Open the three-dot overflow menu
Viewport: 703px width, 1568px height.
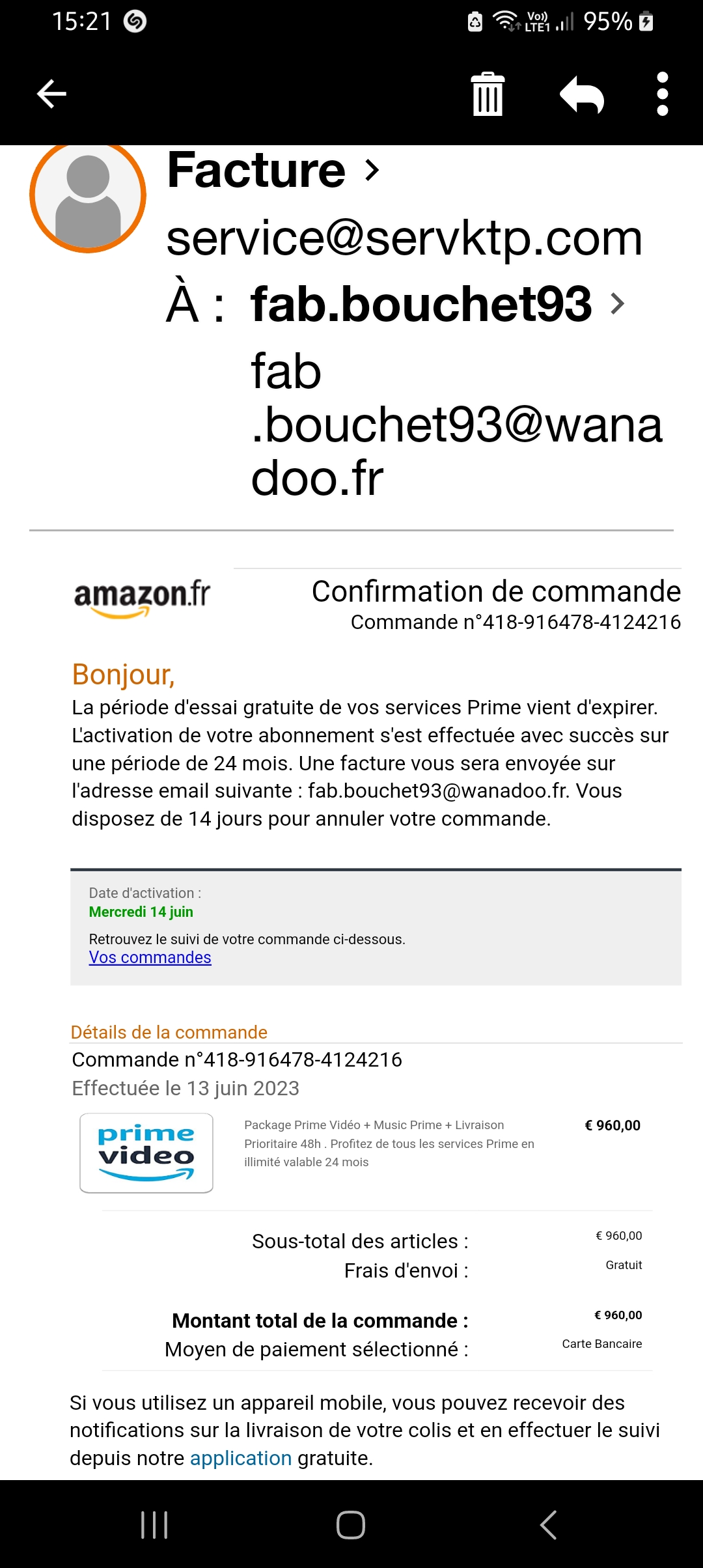point(663,94)
